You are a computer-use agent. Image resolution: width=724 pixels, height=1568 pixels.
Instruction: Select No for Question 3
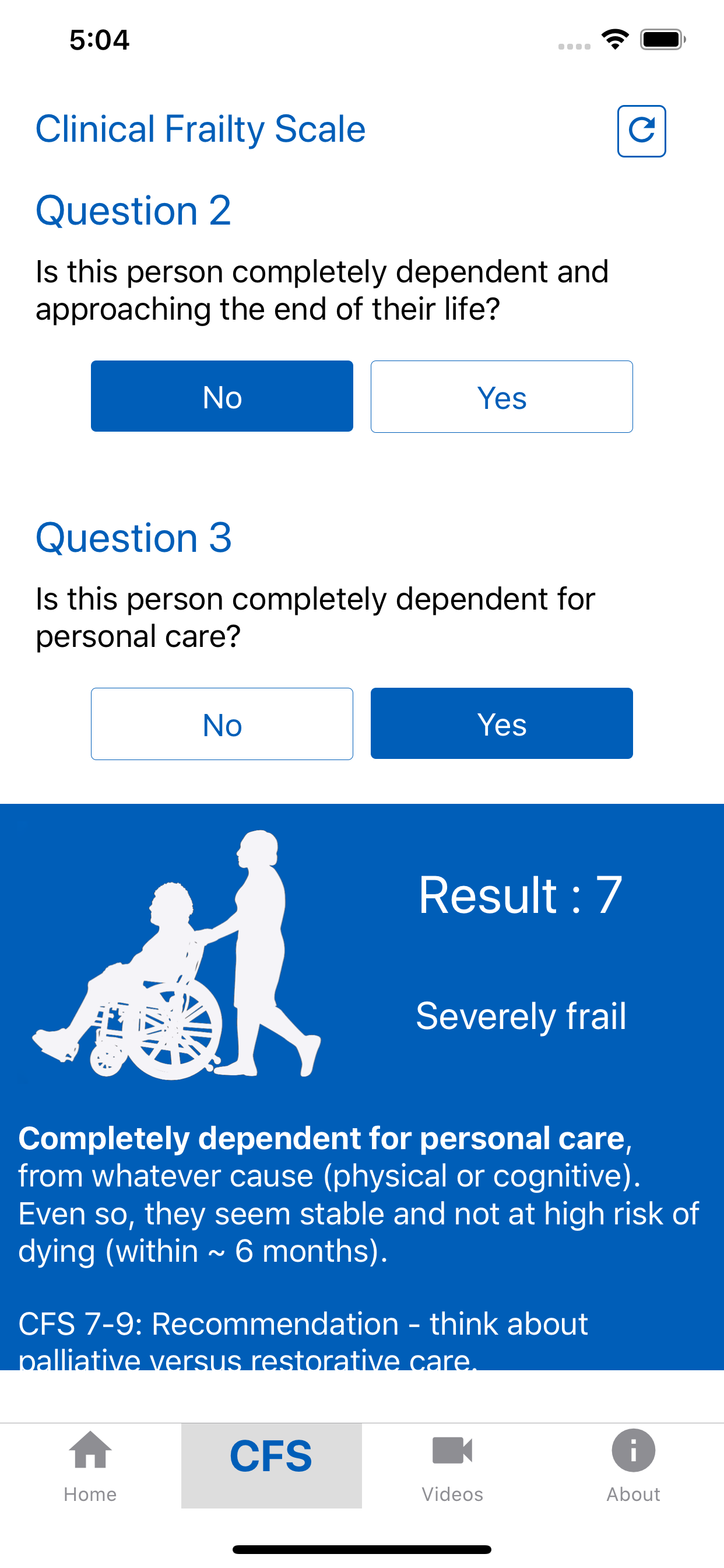tap(222, 724)
